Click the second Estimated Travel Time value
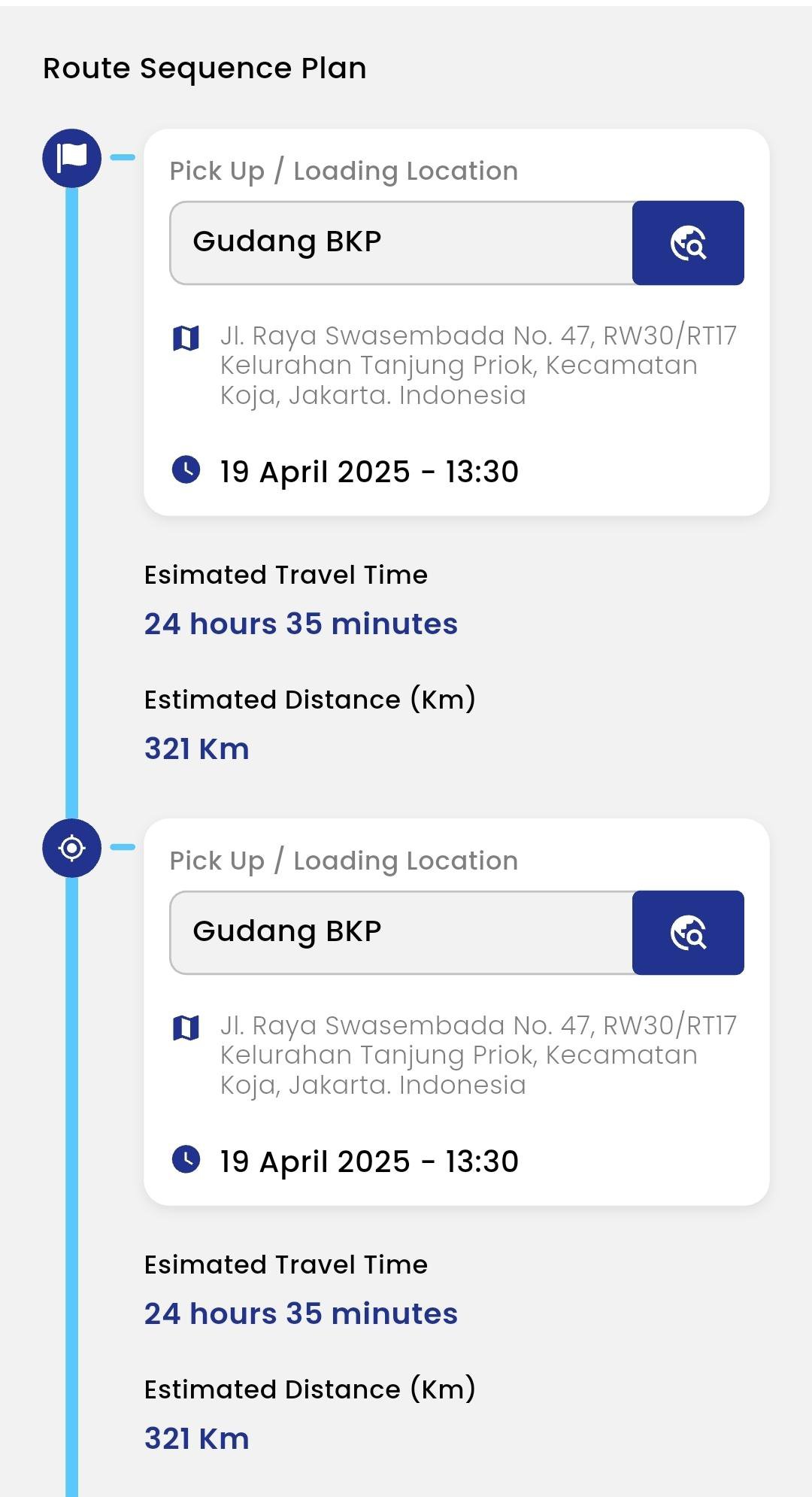The image size is (812, 1497). (x=301, y=1313)
